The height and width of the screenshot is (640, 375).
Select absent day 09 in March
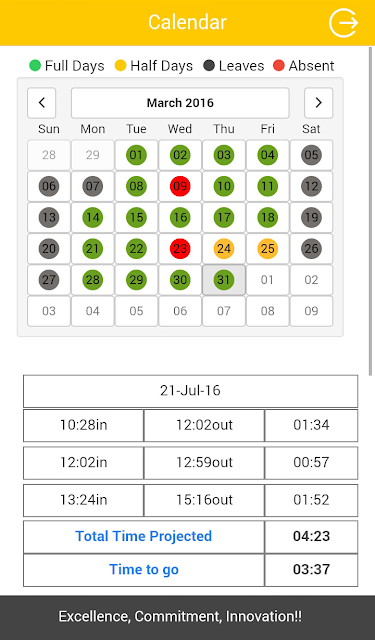tap(180, 187)
